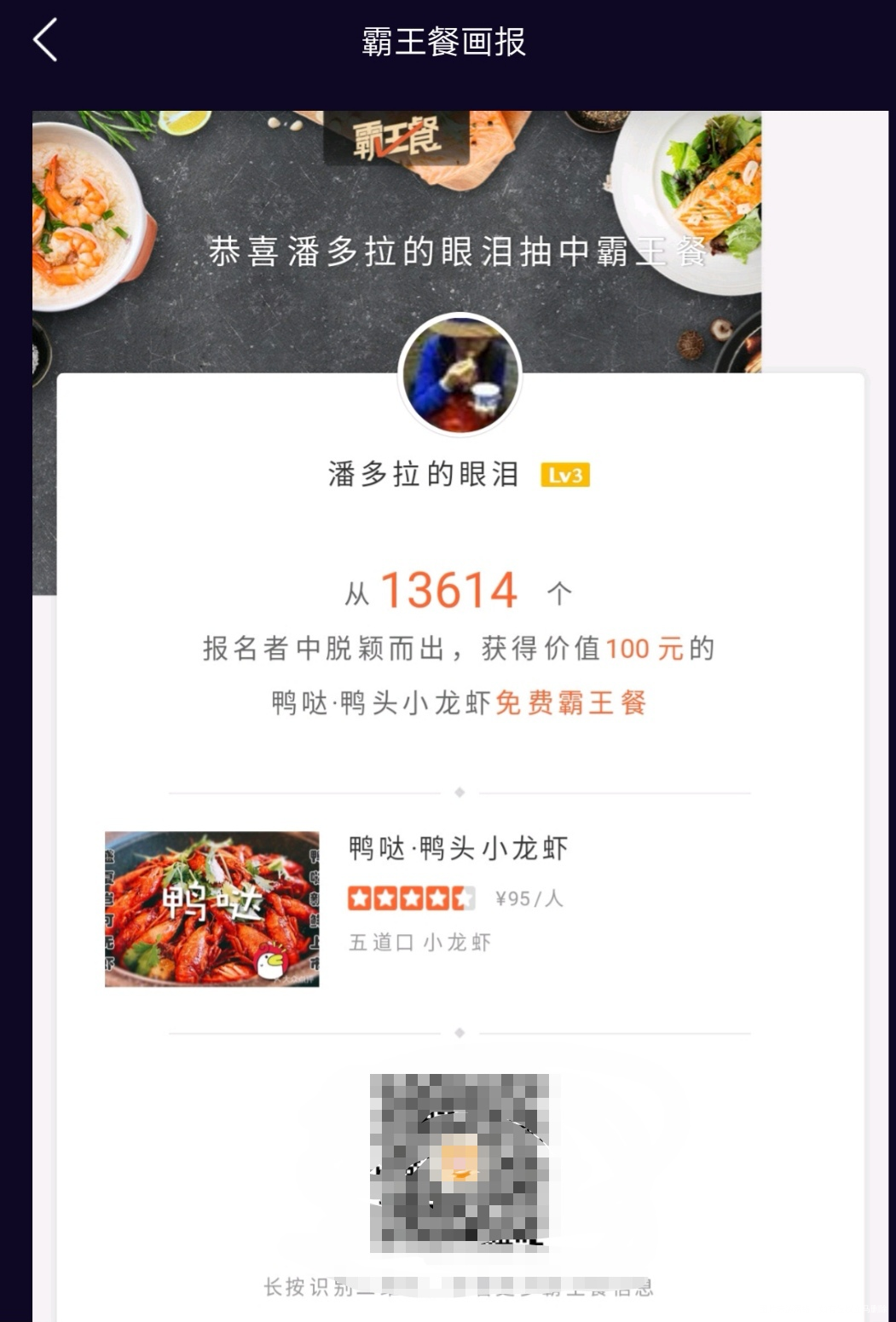896x1322 pixels.
Task: Tap the crayfish restaurant thumbnail photo
Action: 211,907
